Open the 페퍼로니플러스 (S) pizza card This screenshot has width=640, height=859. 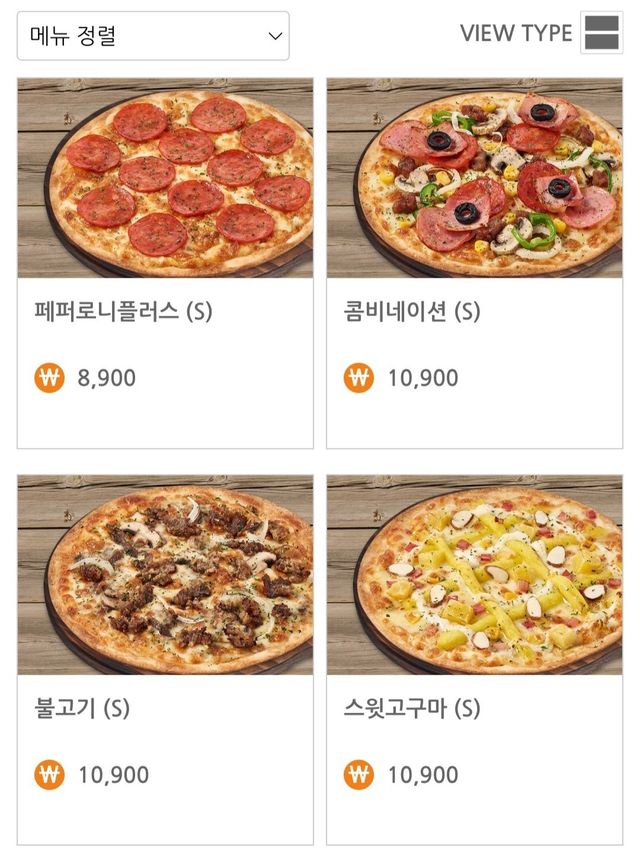[x=165, y=263]
